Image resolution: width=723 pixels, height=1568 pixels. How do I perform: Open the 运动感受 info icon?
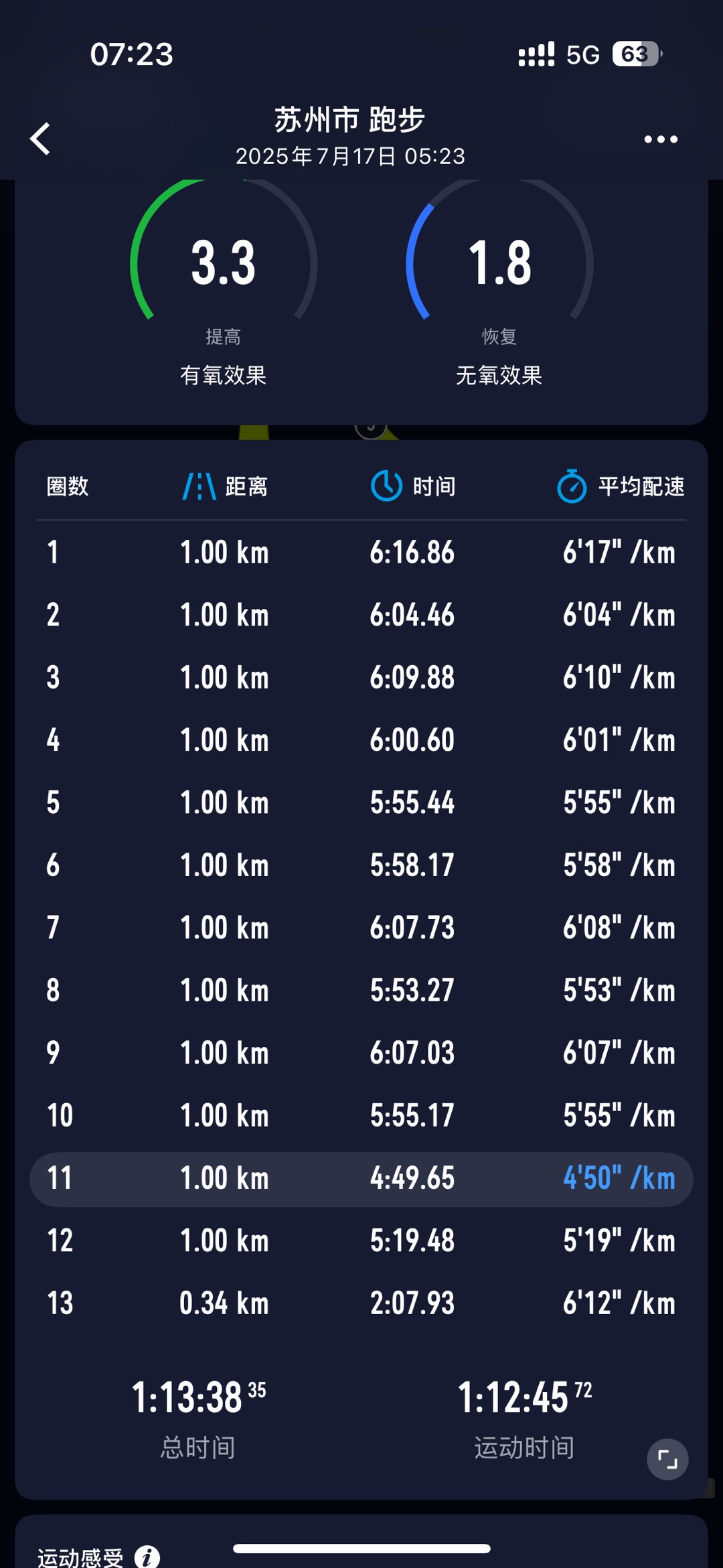(147, 1557)
